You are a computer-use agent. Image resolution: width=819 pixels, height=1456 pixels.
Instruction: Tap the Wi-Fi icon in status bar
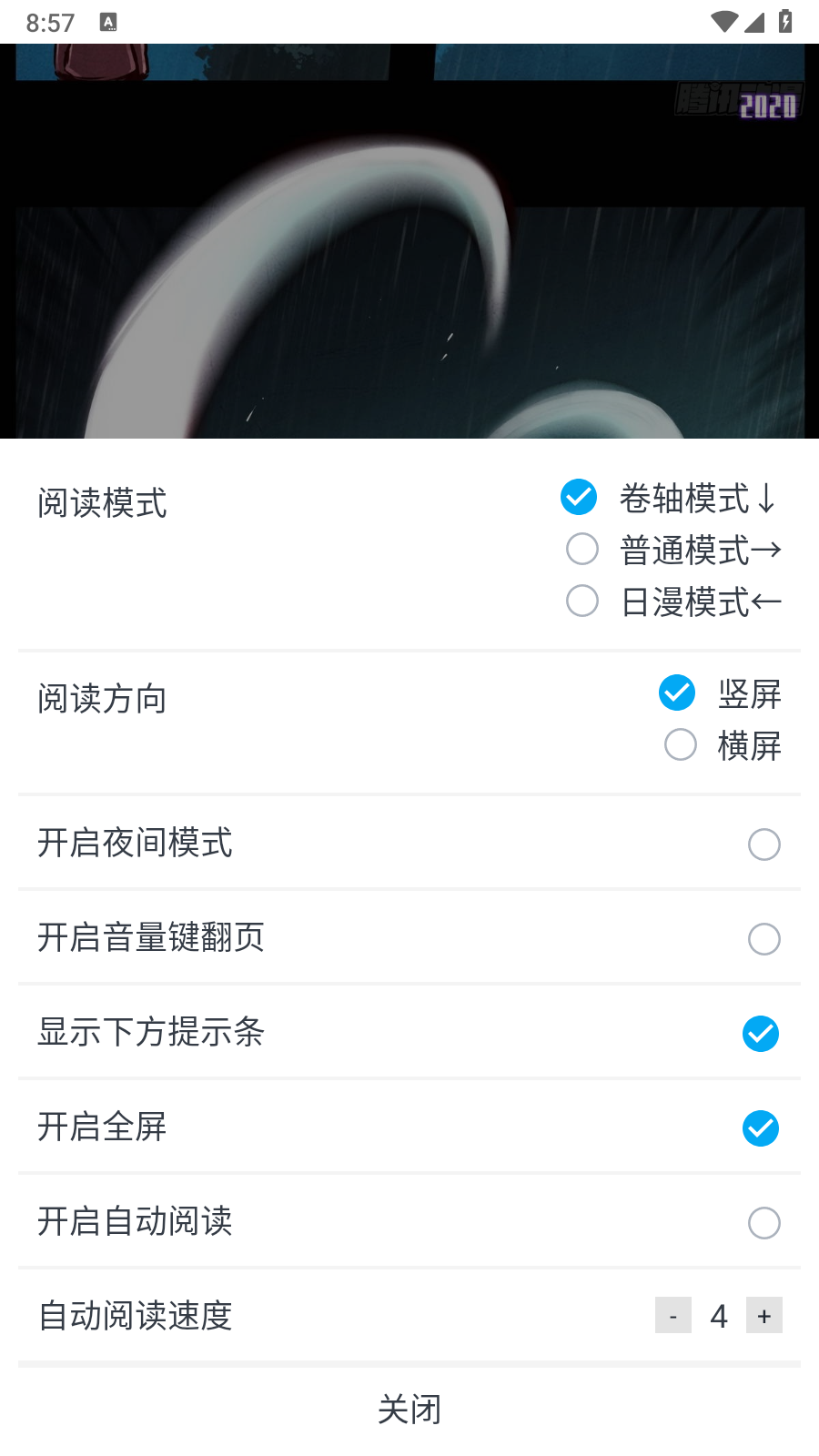723,22
